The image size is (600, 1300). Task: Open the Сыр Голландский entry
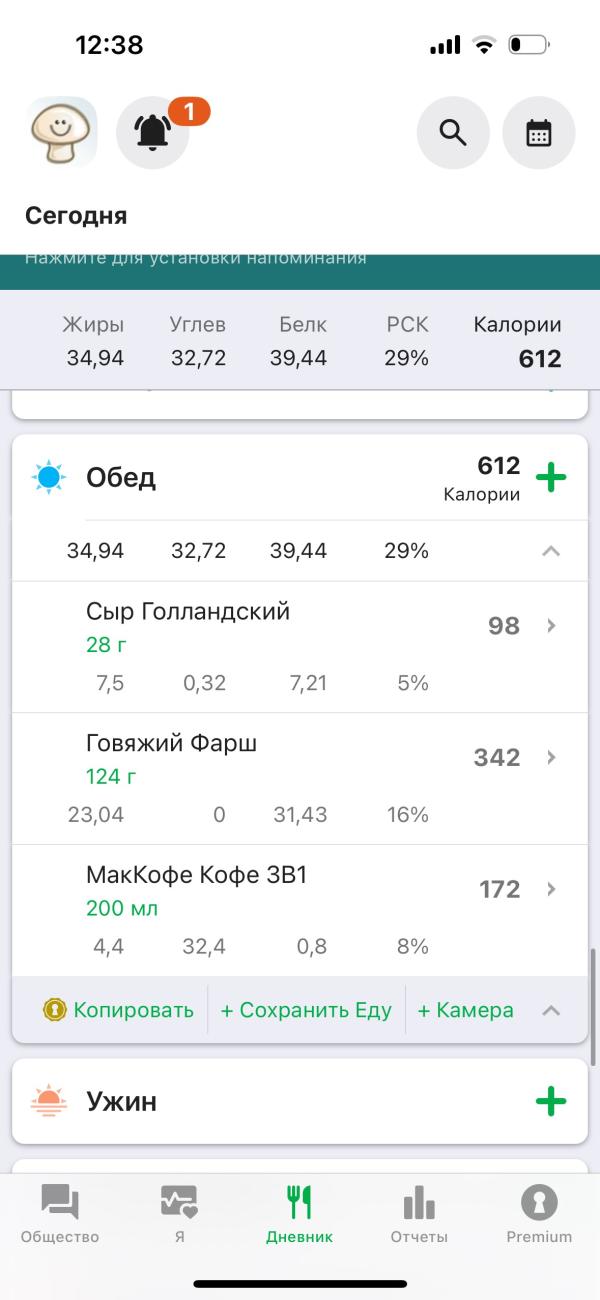pyautogui.click(x=300, y=647)
